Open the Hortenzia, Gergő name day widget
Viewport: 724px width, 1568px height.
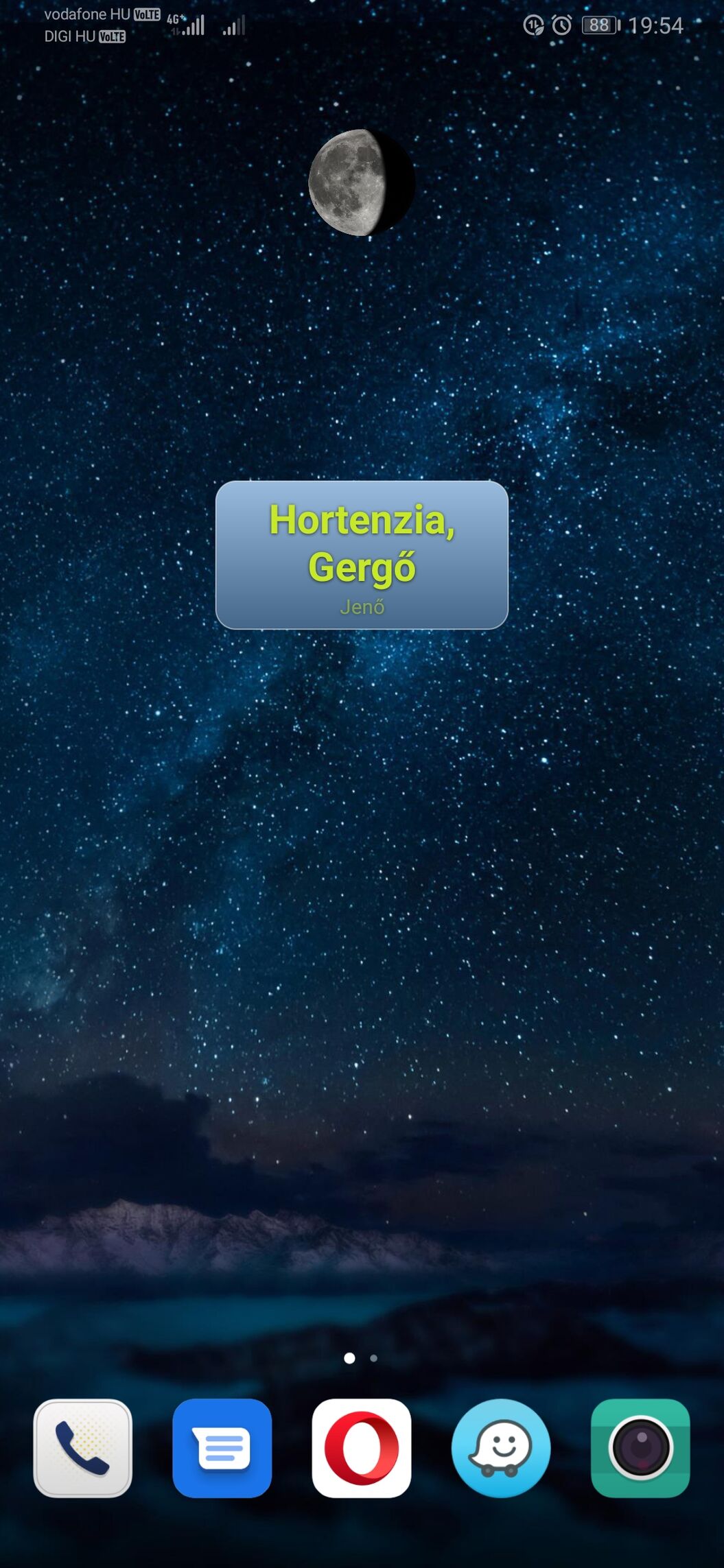(362, 555)
